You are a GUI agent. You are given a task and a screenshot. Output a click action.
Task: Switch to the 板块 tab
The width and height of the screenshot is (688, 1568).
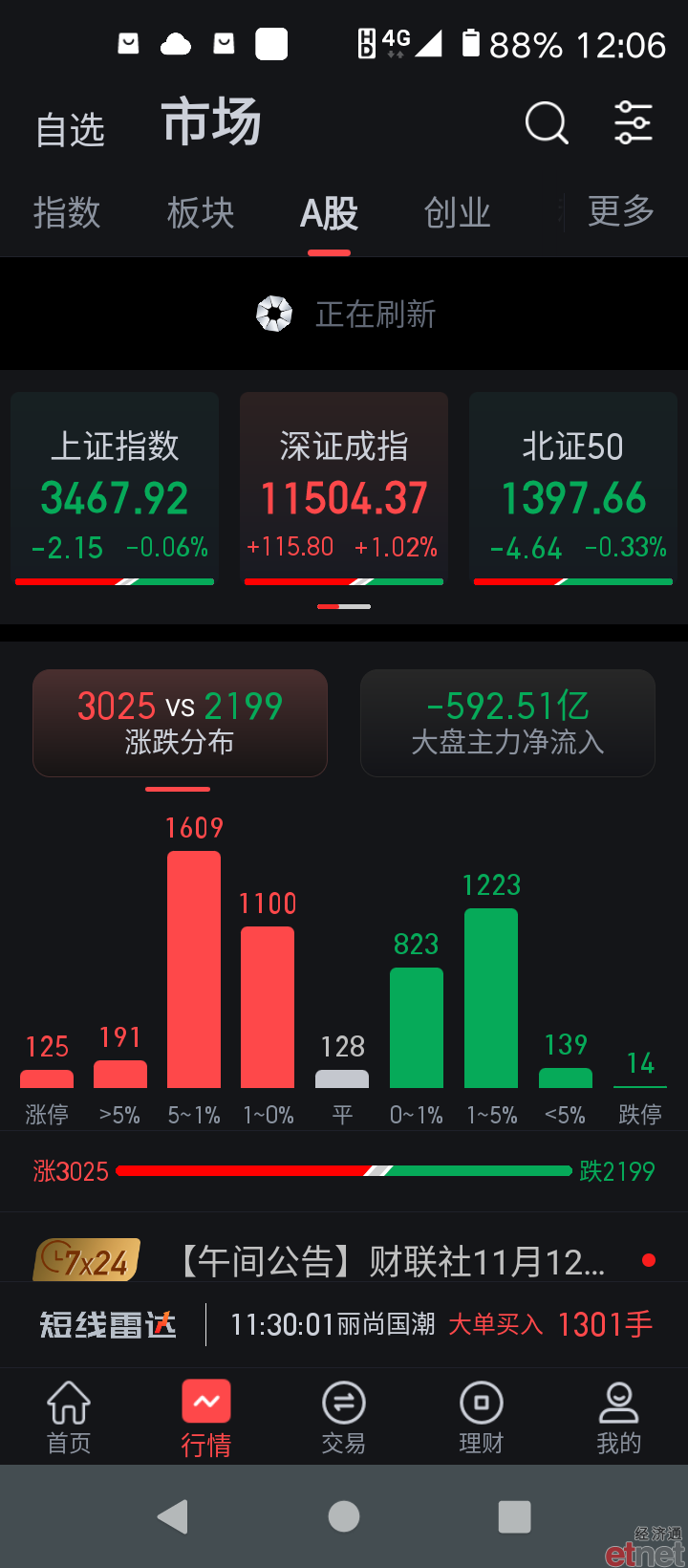coord(201,212)
